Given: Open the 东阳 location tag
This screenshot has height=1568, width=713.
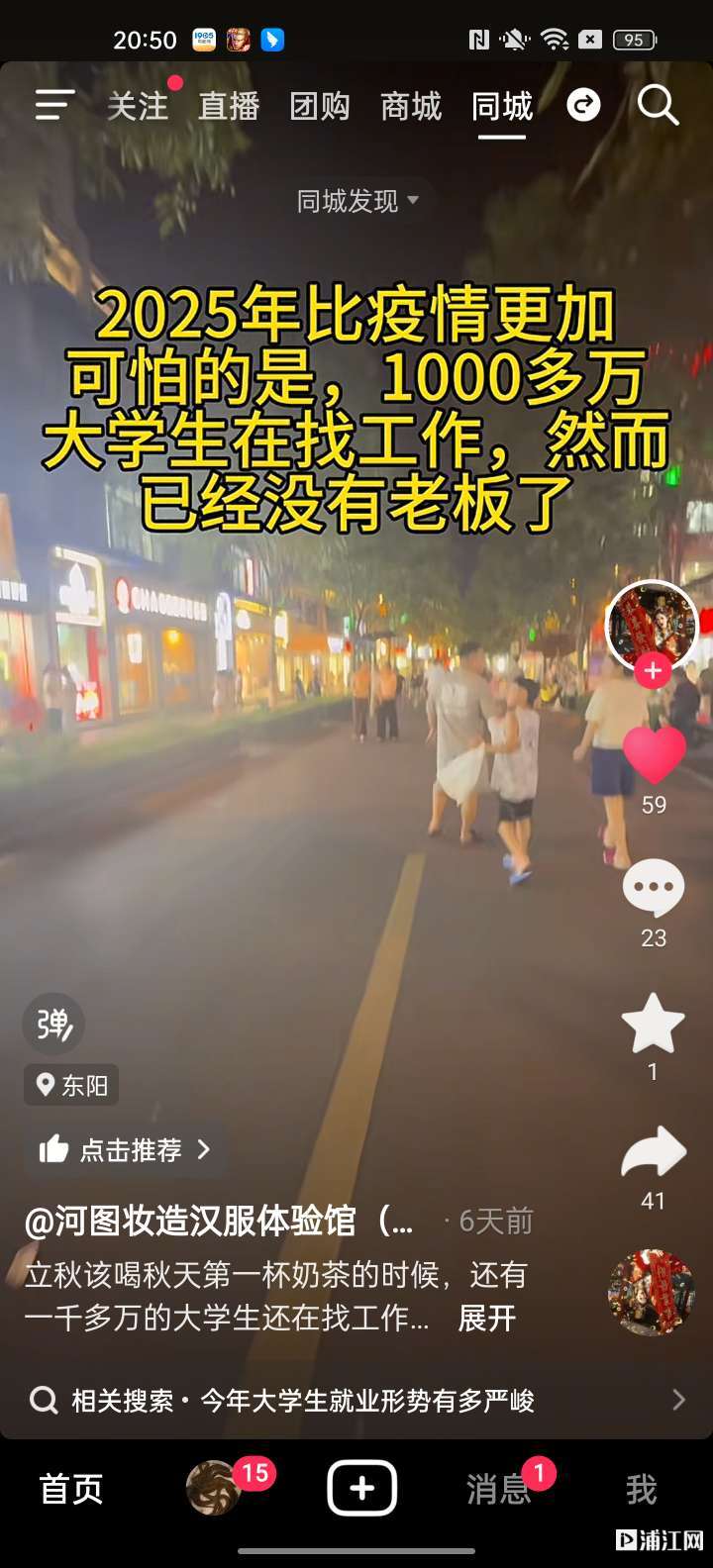Looking at the screenshot, I should tap(72, 1086).
